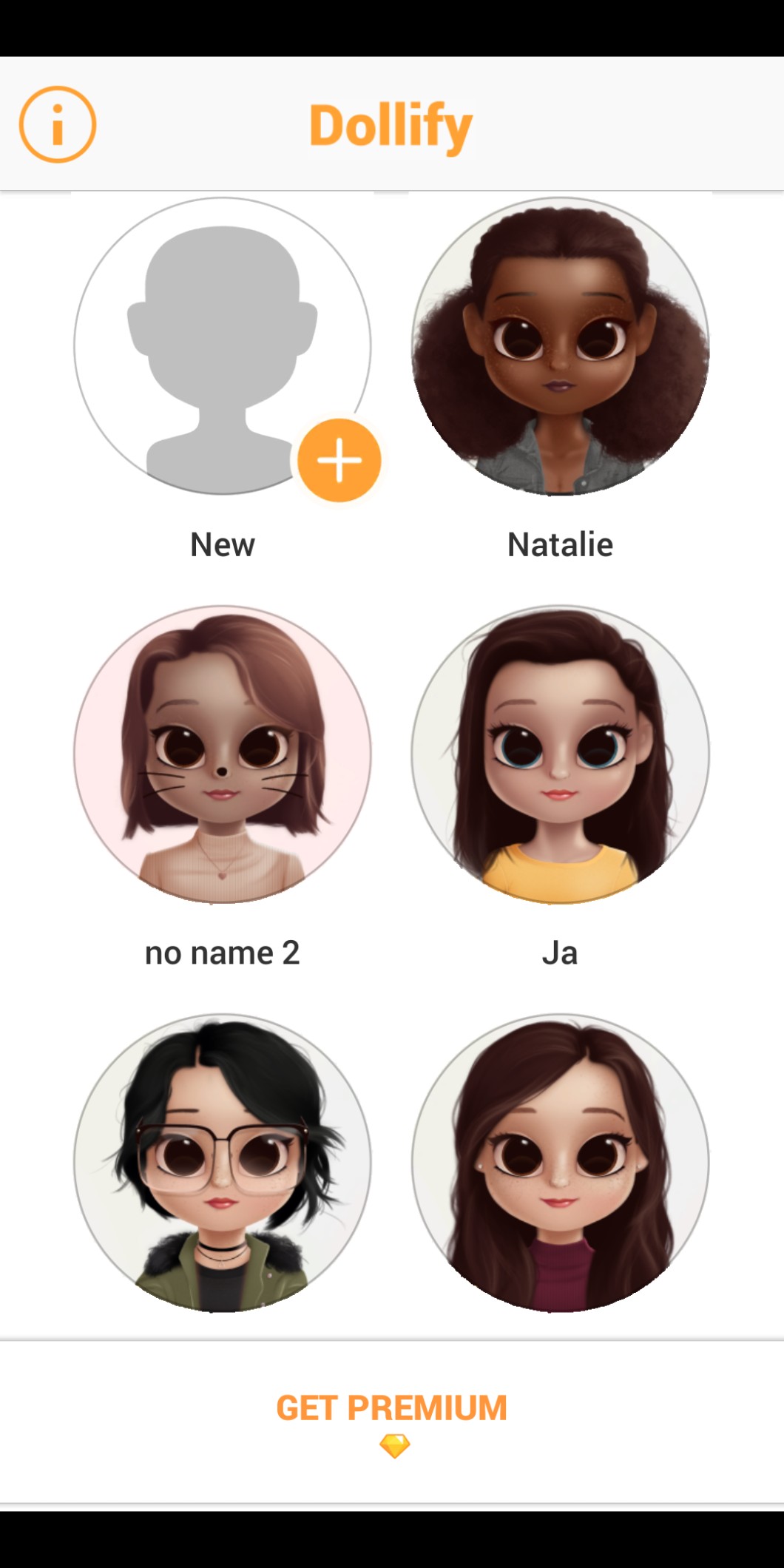
Task: Open the info icon
Action: [58, 124]
